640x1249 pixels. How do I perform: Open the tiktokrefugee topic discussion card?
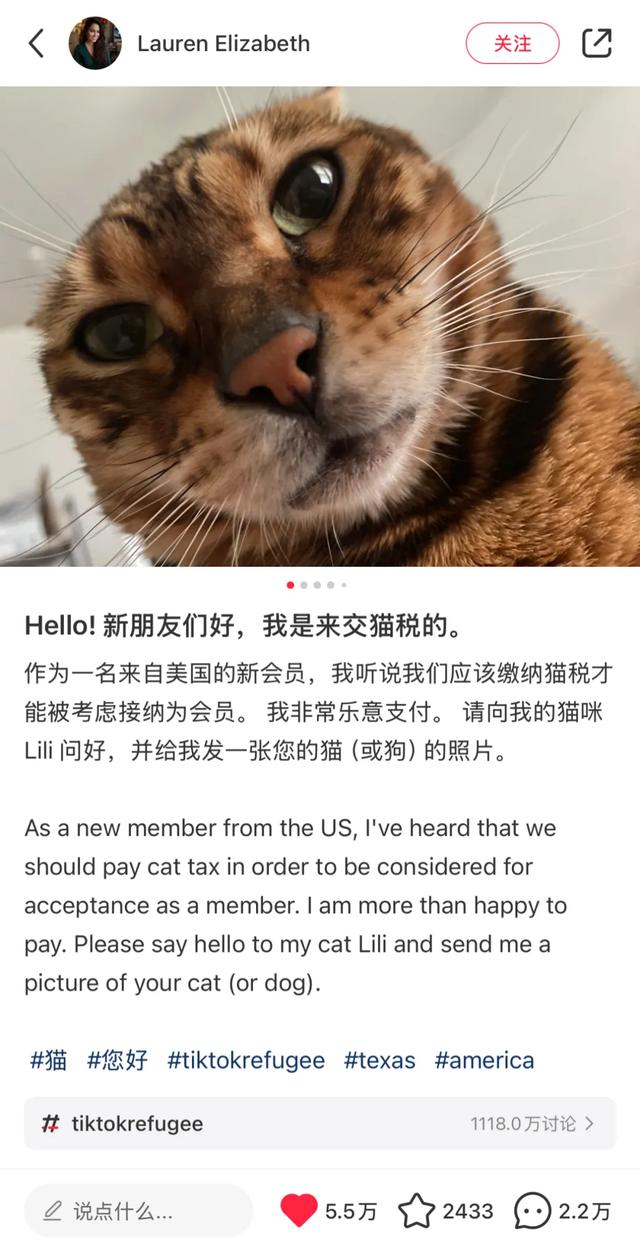(320, 1123)
